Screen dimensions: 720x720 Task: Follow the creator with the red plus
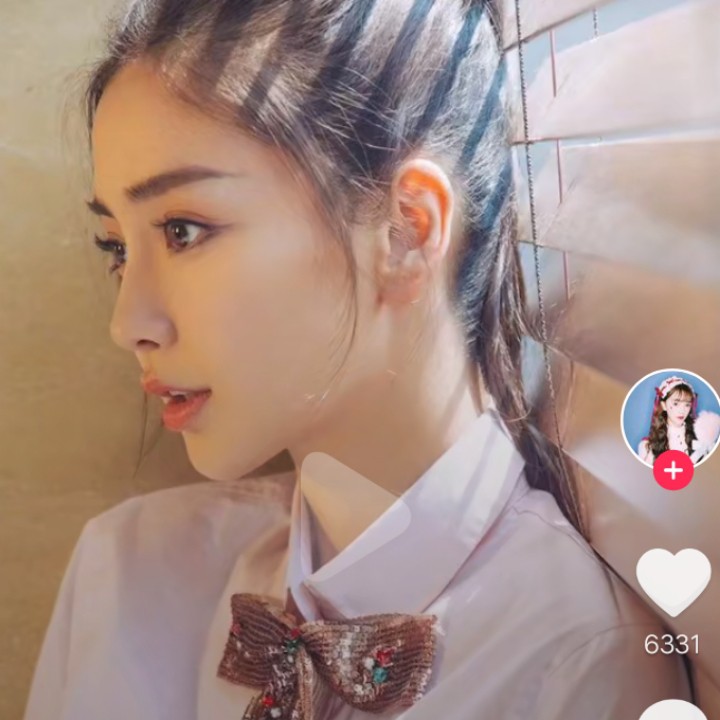[673, 470]
